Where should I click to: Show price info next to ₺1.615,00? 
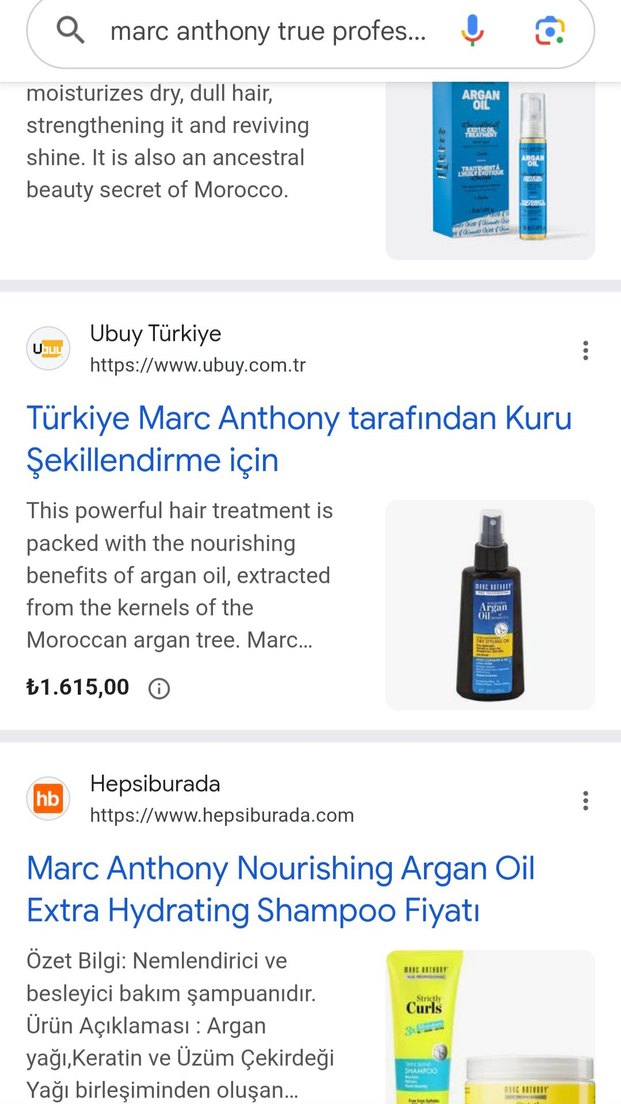159,688
